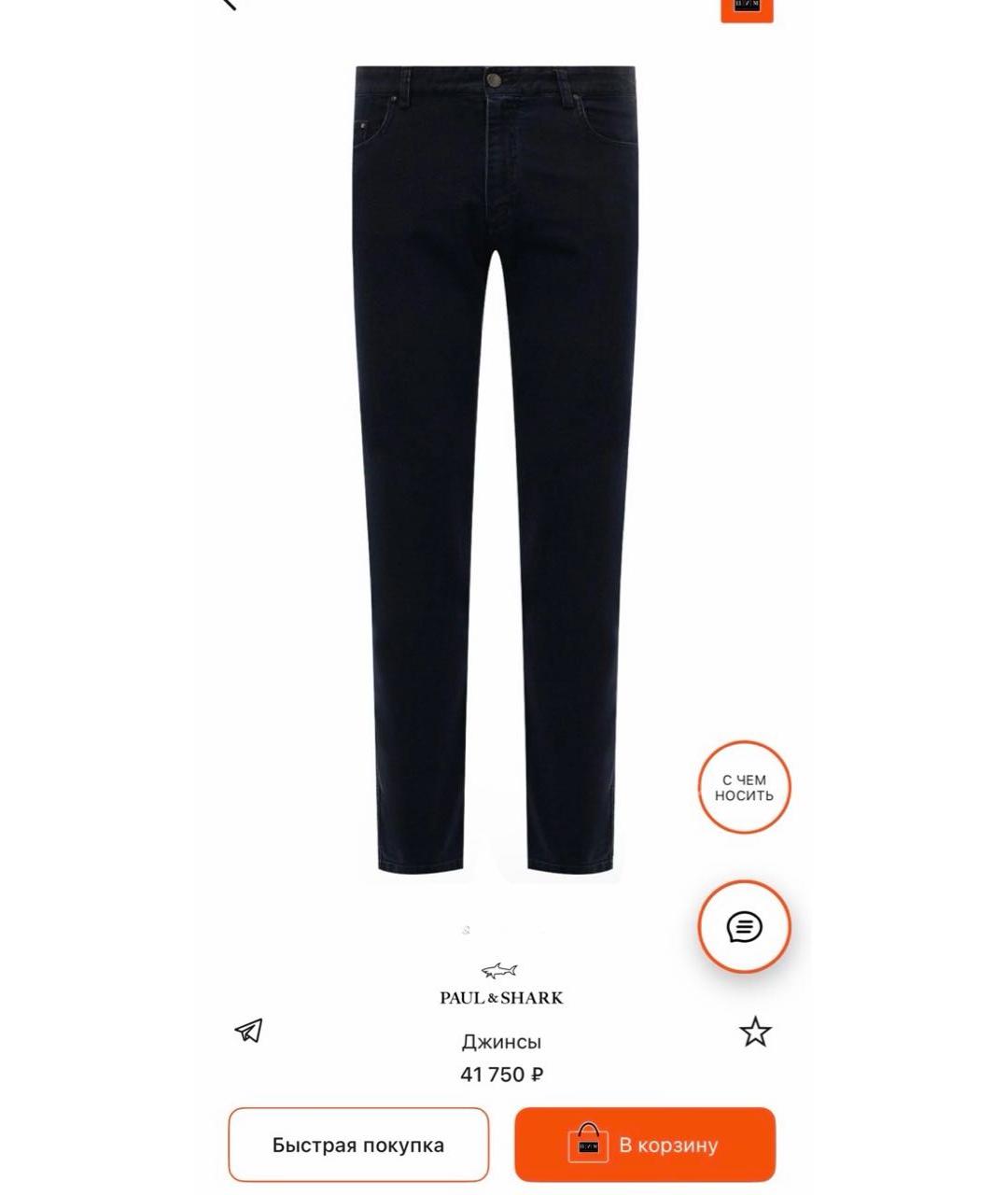
Task: Share the product via the paper plane icon
Action: [248, 1030]
